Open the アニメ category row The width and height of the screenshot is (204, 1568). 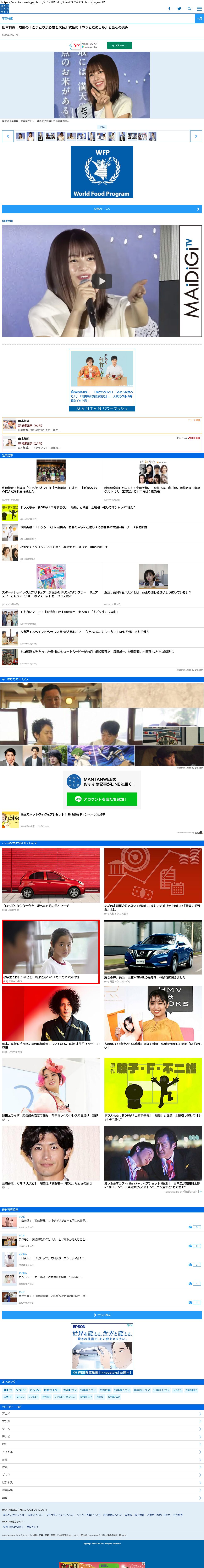coord(102,1413)
